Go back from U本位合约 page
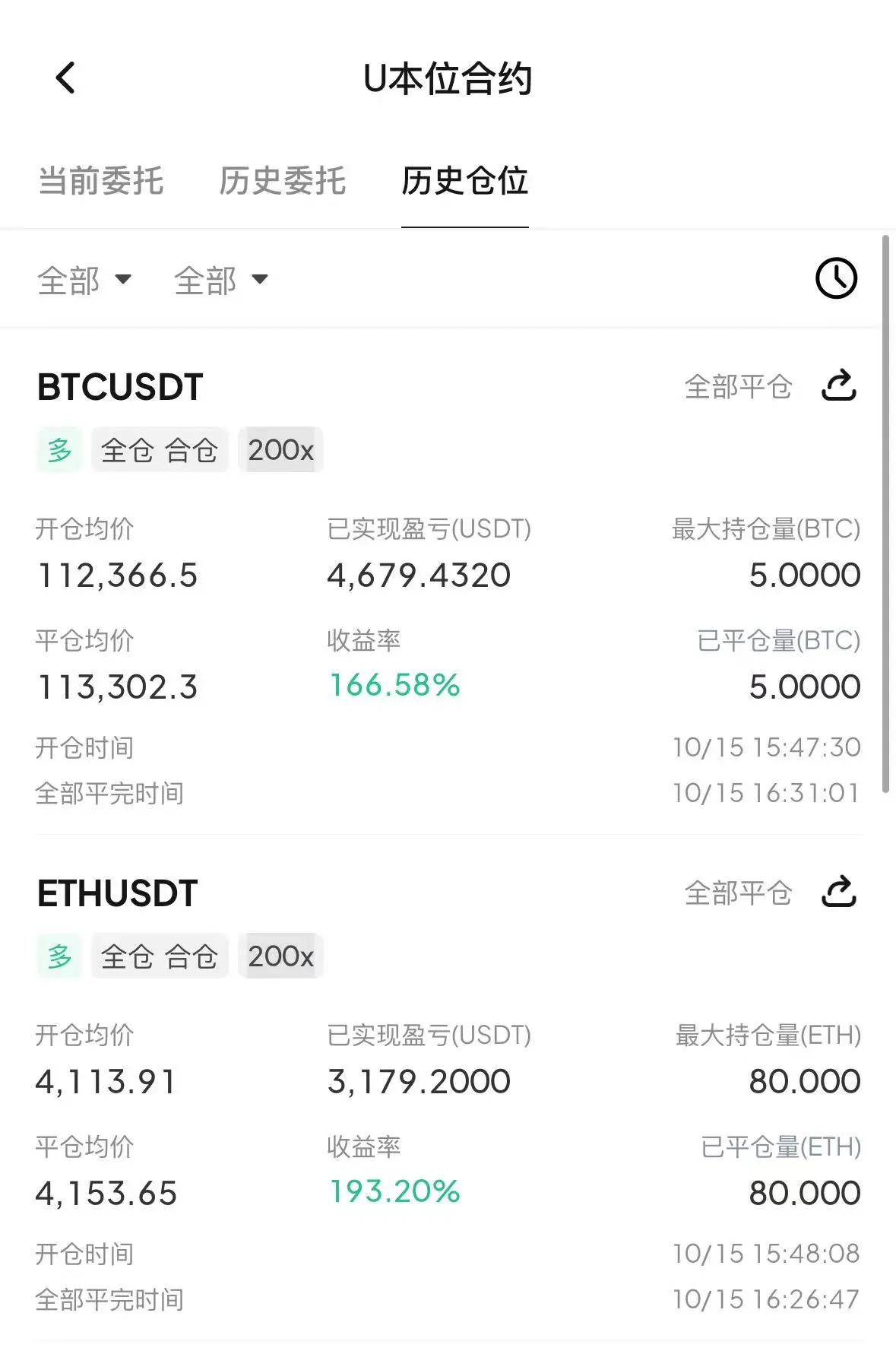This screenshot has width=896, height=1351. tap(66, 78)
